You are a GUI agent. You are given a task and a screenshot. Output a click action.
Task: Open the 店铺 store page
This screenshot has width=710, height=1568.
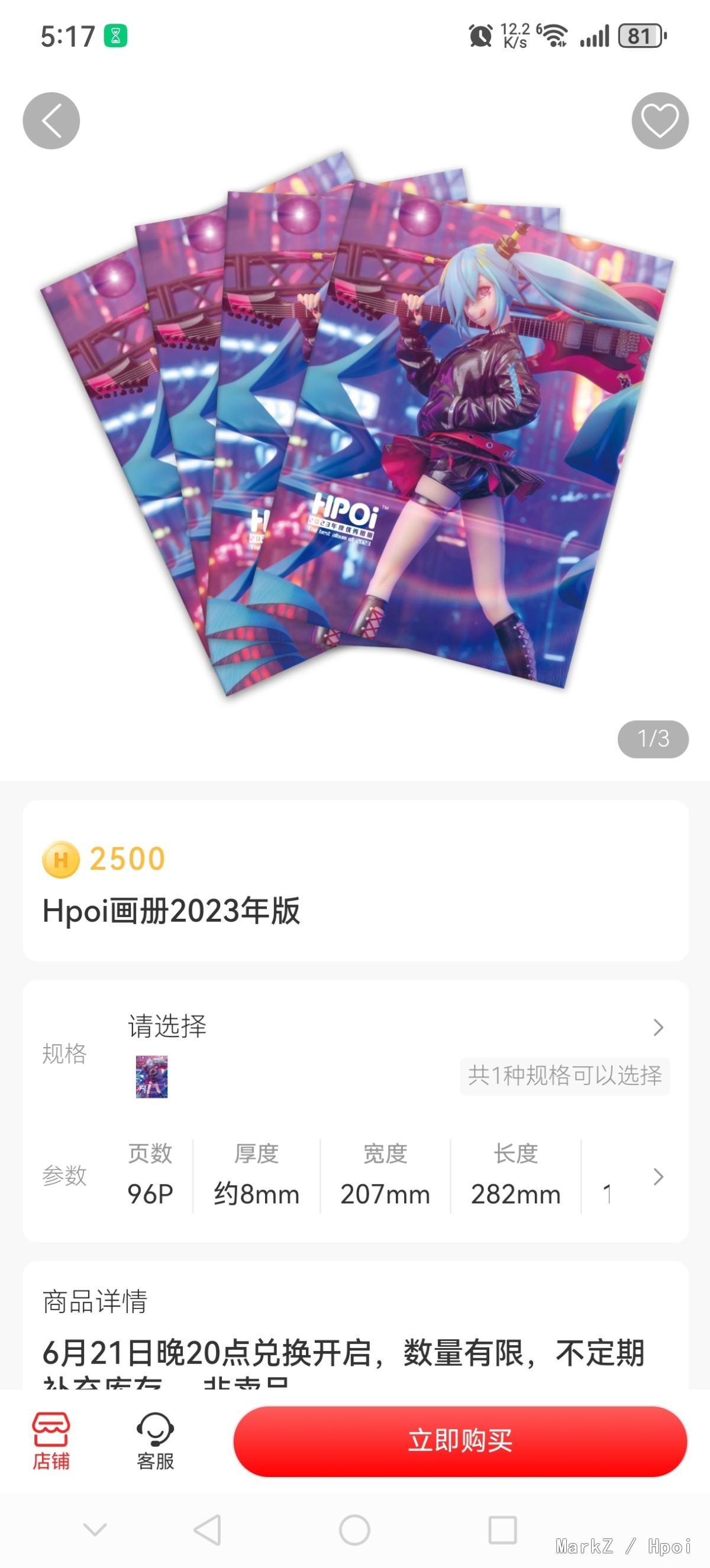coord(51,1441)
